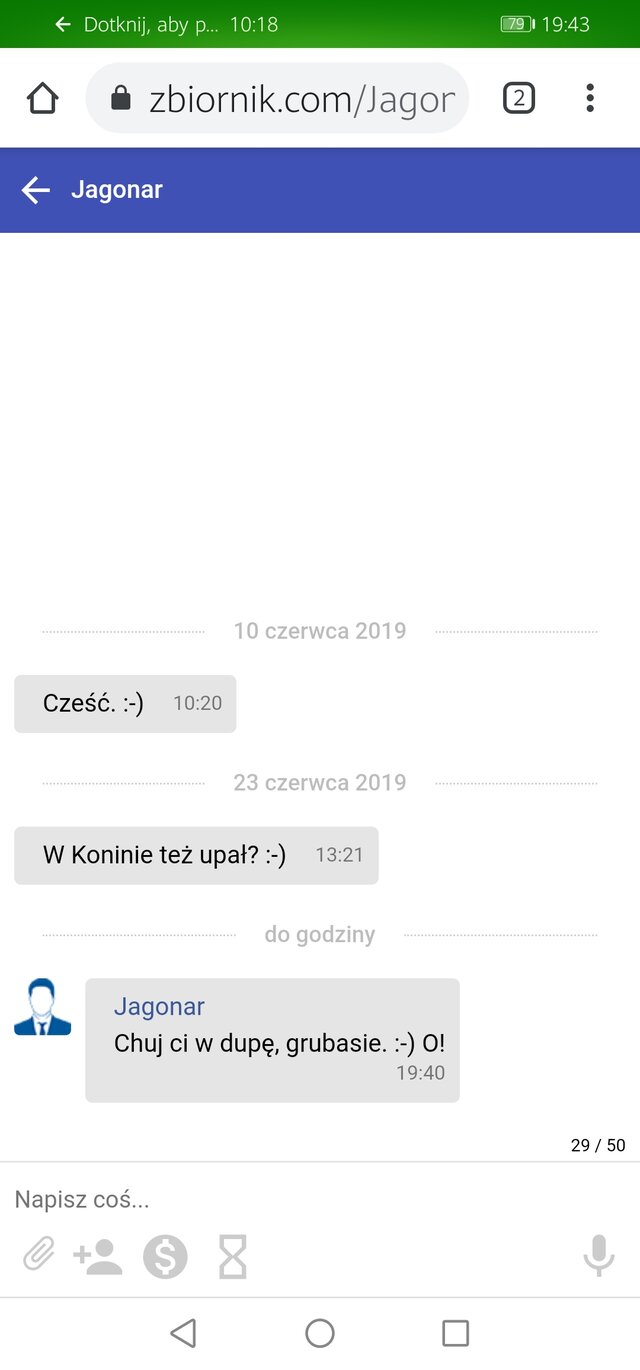The image size is (640, 1370).
Task: Open the browser overflow menu
Action: [590, 98]
